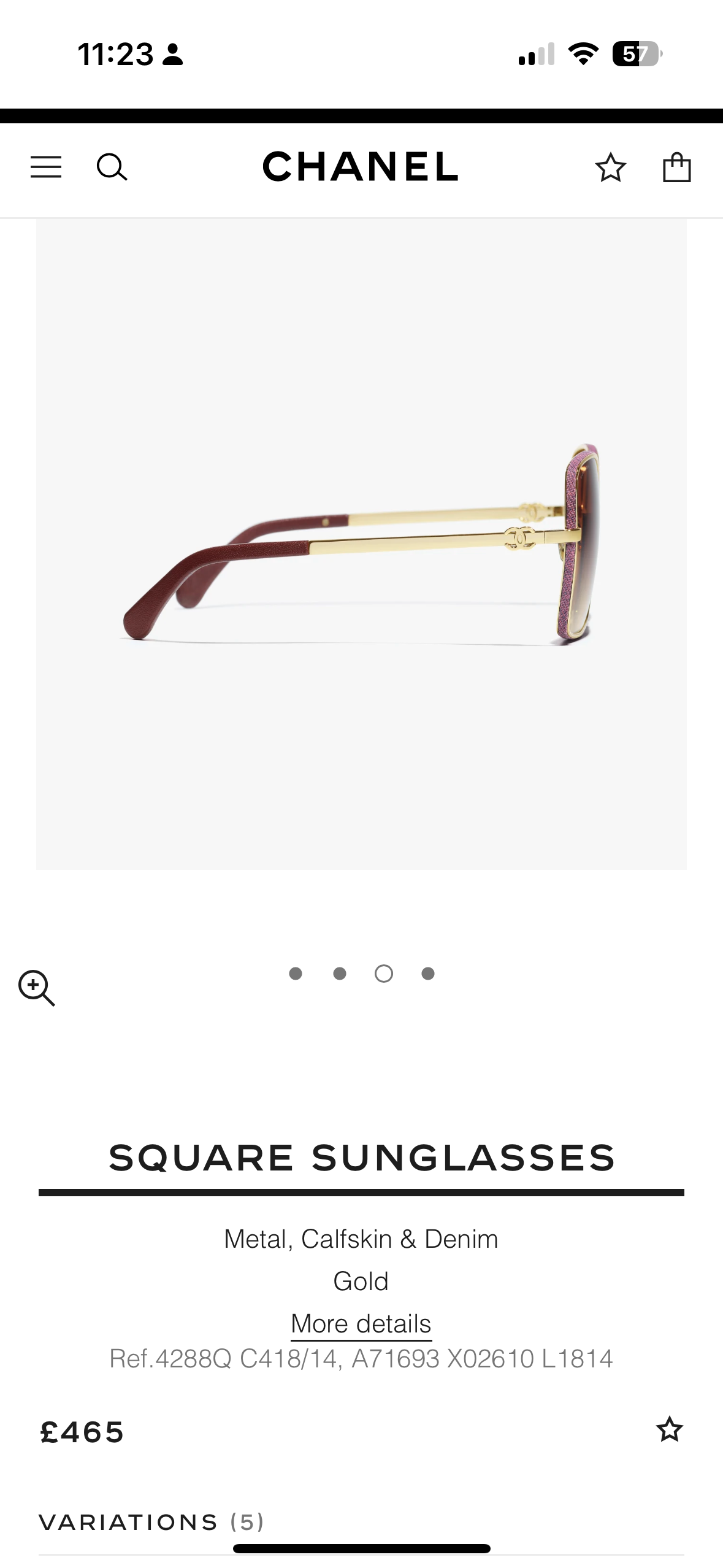This screenshot has width=723, height=1568.
Task: Open the More details link
Action: (x=361, y=1324)
